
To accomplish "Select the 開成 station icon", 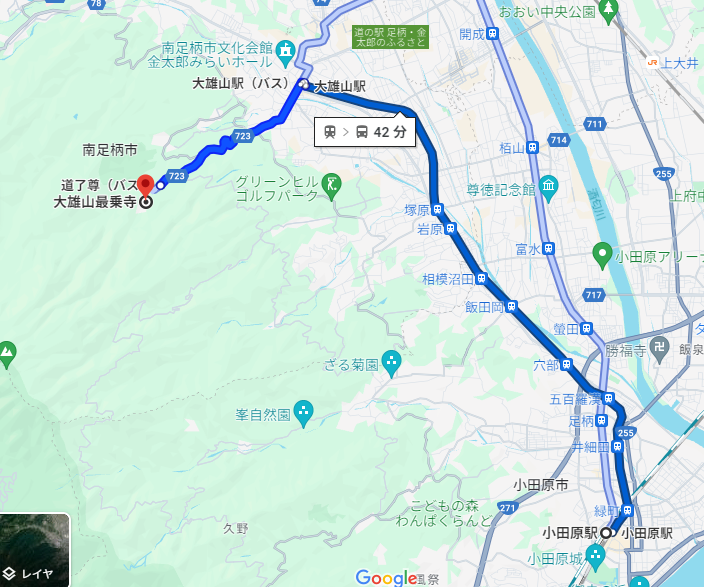I will 492,34.
